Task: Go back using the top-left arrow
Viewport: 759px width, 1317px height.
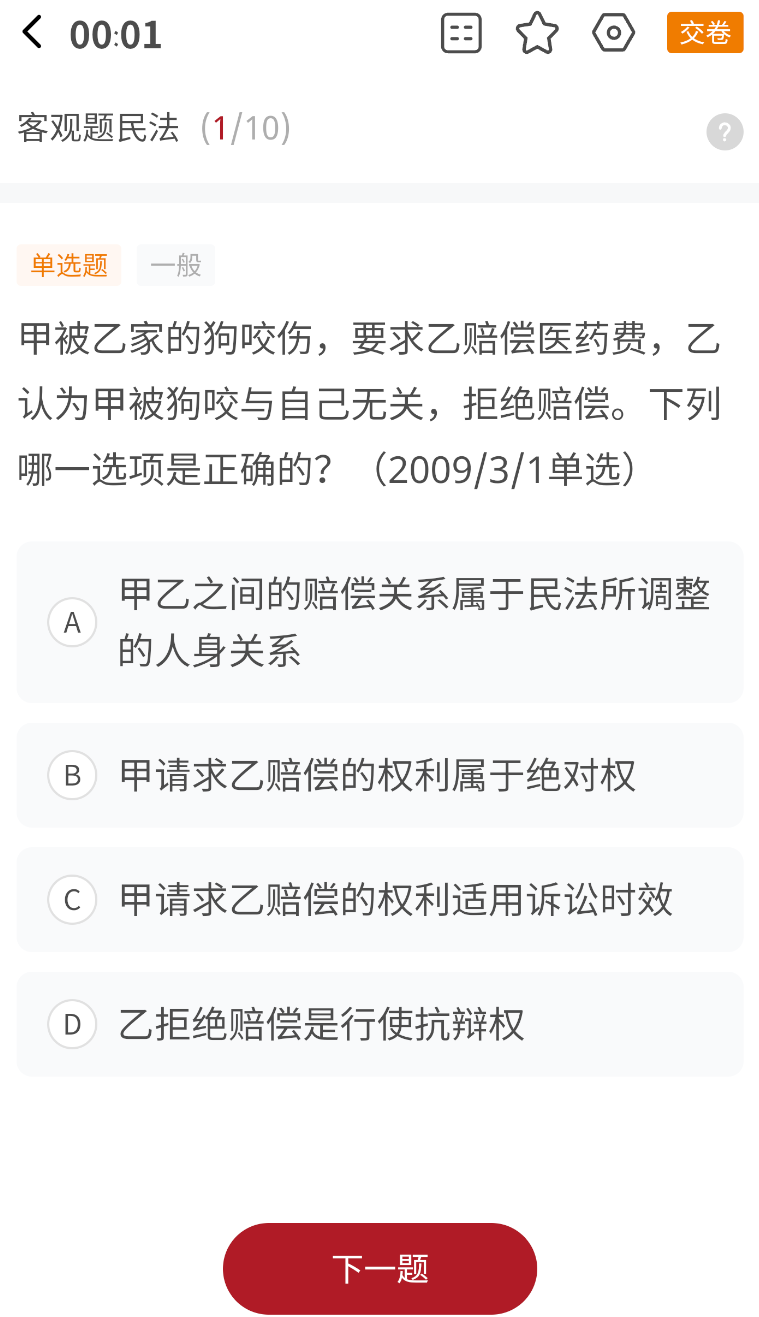Action: pyautogui.click(x=32, y=33)
